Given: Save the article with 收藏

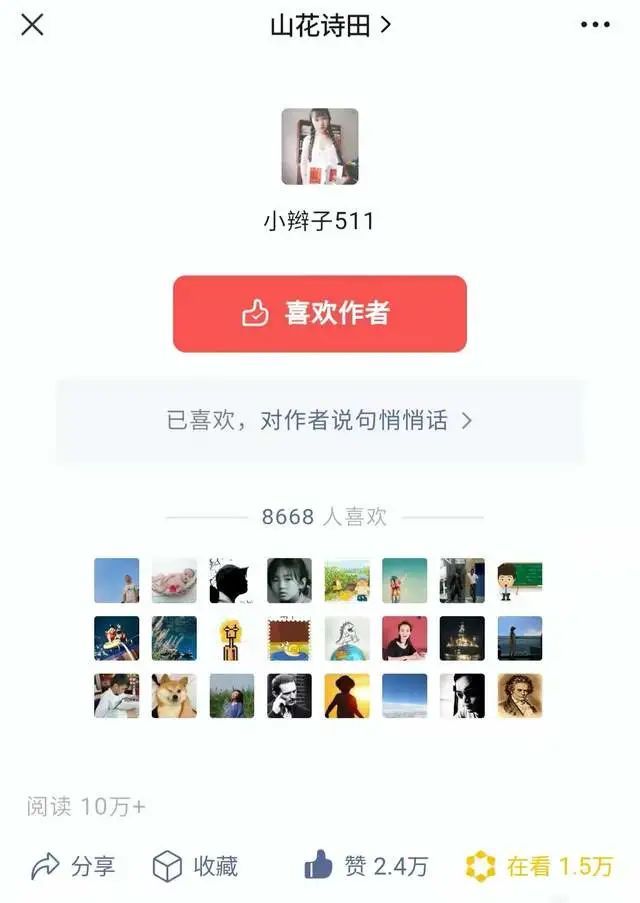Looking at the screenshot, I should pyautogui.click(x=195, y=866).
